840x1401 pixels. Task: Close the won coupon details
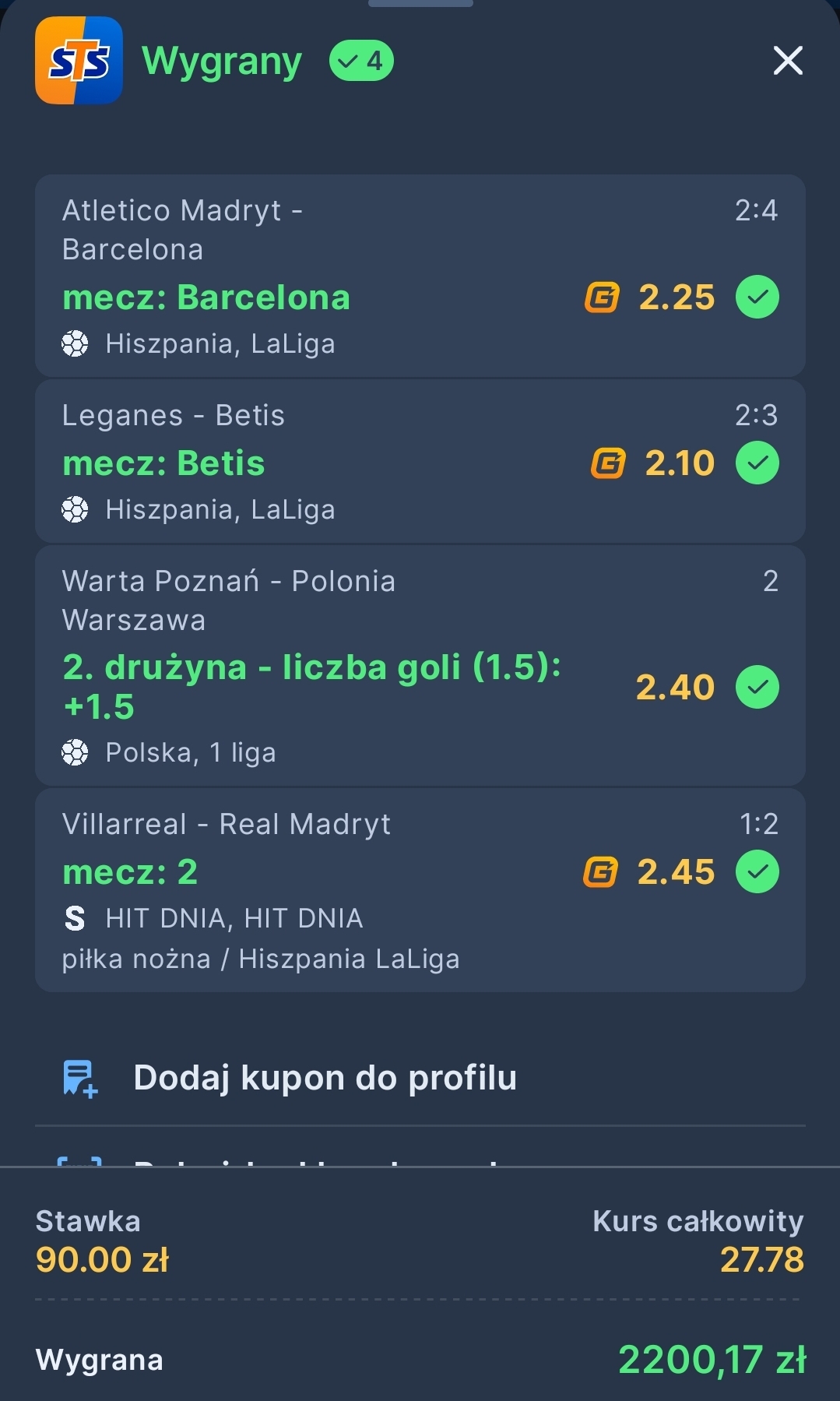click(x=787, y=61)
